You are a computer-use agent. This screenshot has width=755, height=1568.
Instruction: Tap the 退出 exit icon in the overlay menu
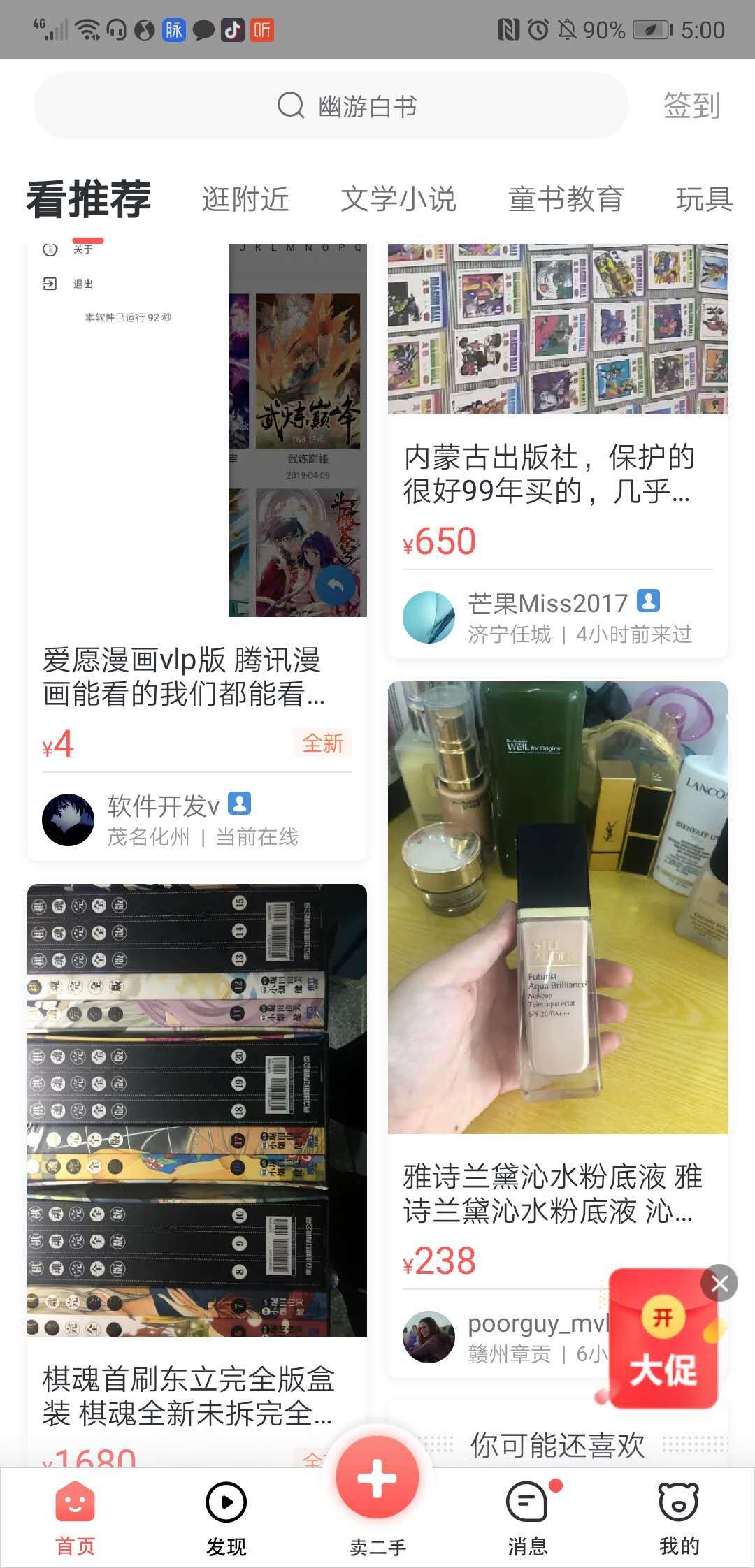coord(49,284)
